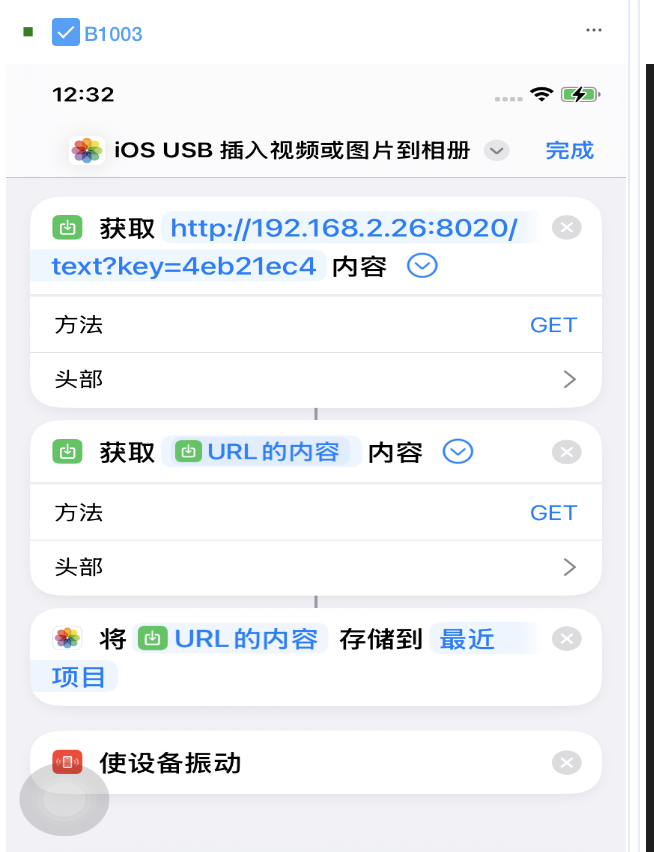
Task: Toggle the B1003 checkbox
Action: click(65, 33)
